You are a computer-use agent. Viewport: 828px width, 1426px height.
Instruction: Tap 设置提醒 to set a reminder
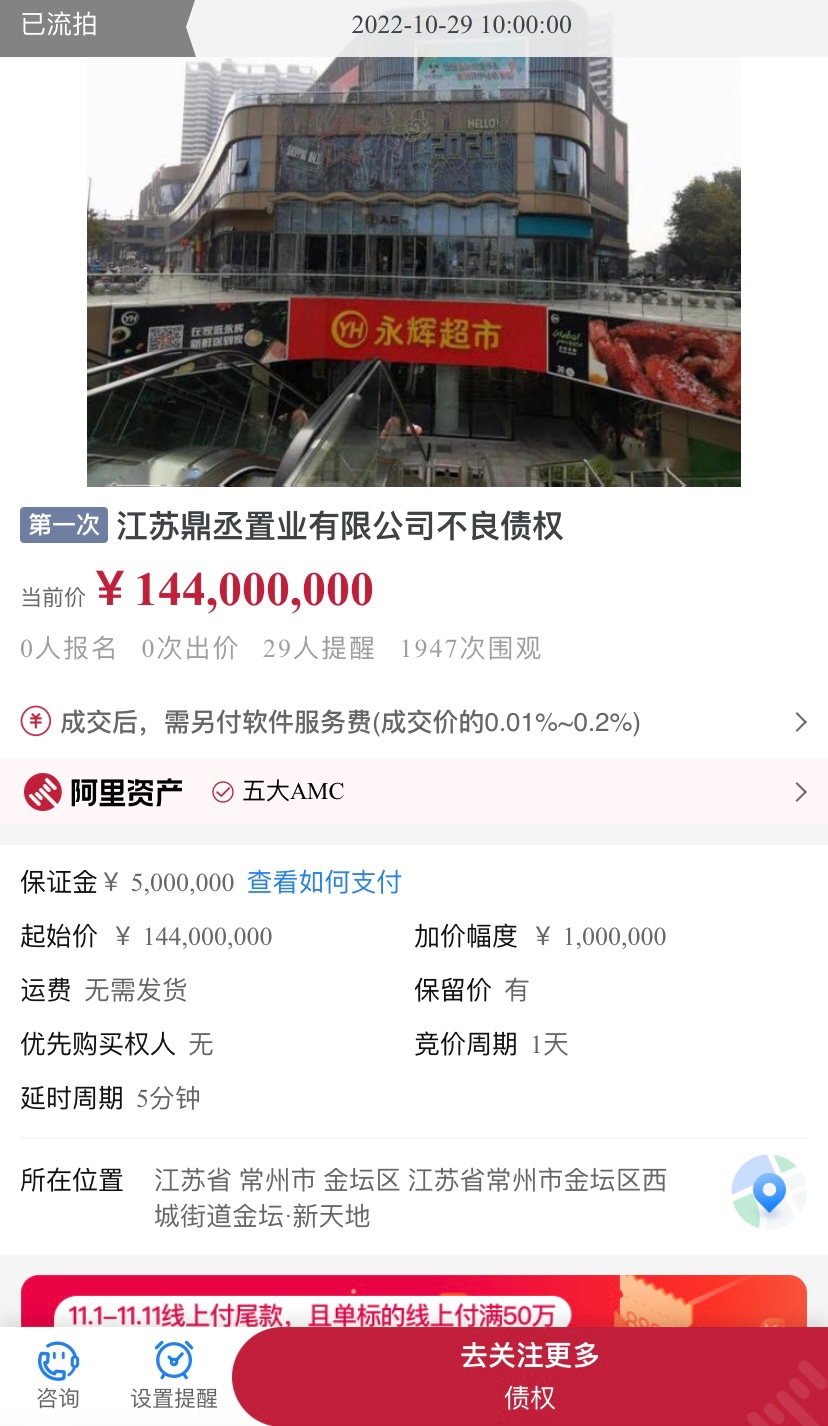coord(174,1376)
